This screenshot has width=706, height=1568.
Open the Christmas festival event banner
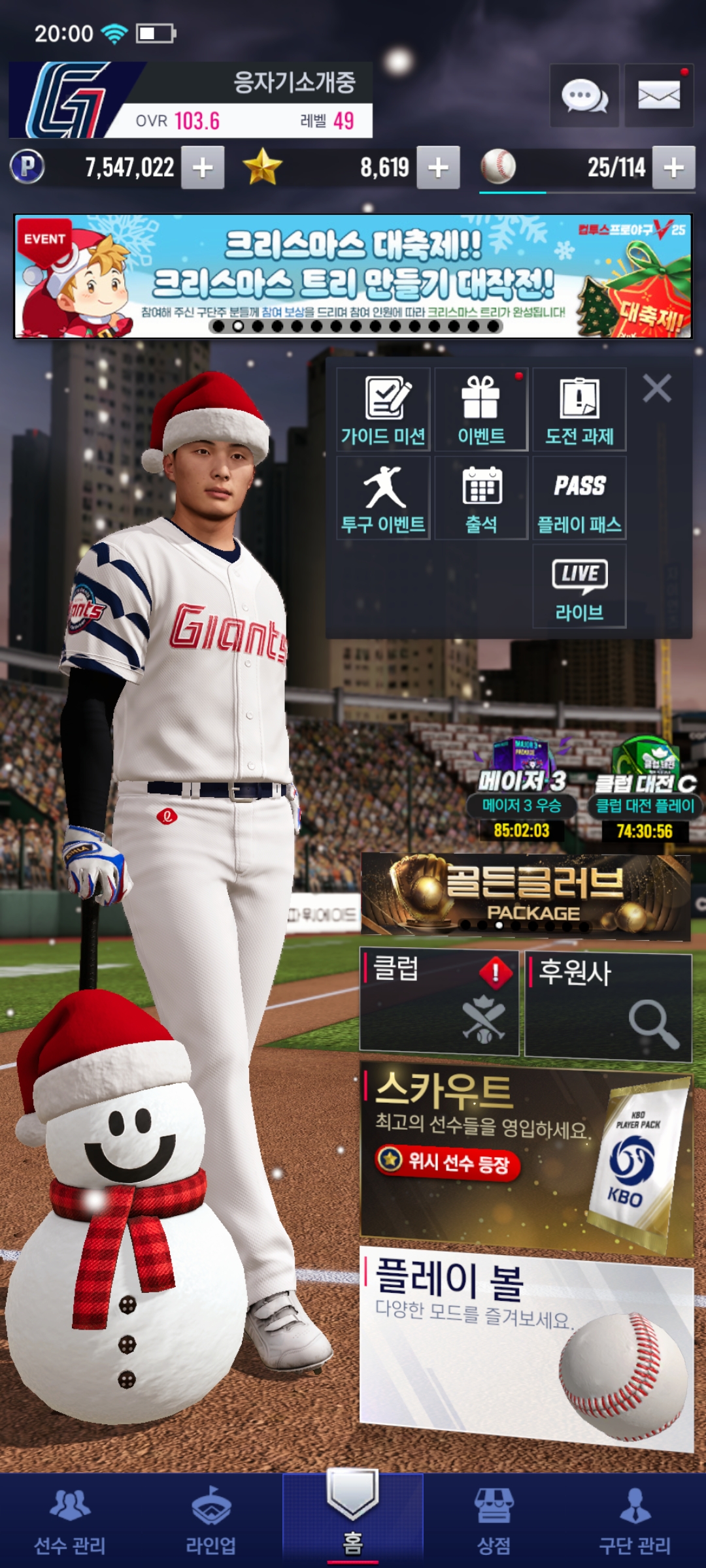353,276
